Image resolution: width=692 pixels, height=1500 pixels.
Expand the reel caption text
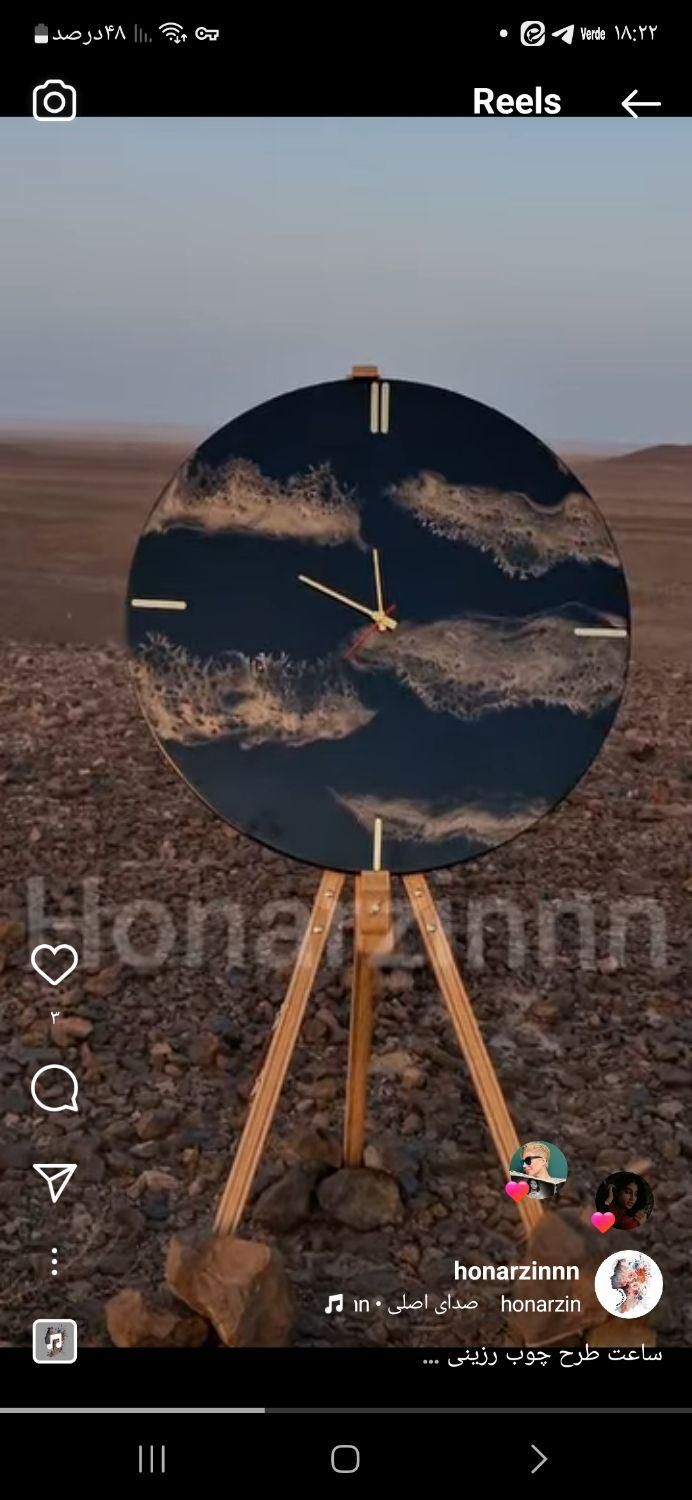pos(541,1354)
